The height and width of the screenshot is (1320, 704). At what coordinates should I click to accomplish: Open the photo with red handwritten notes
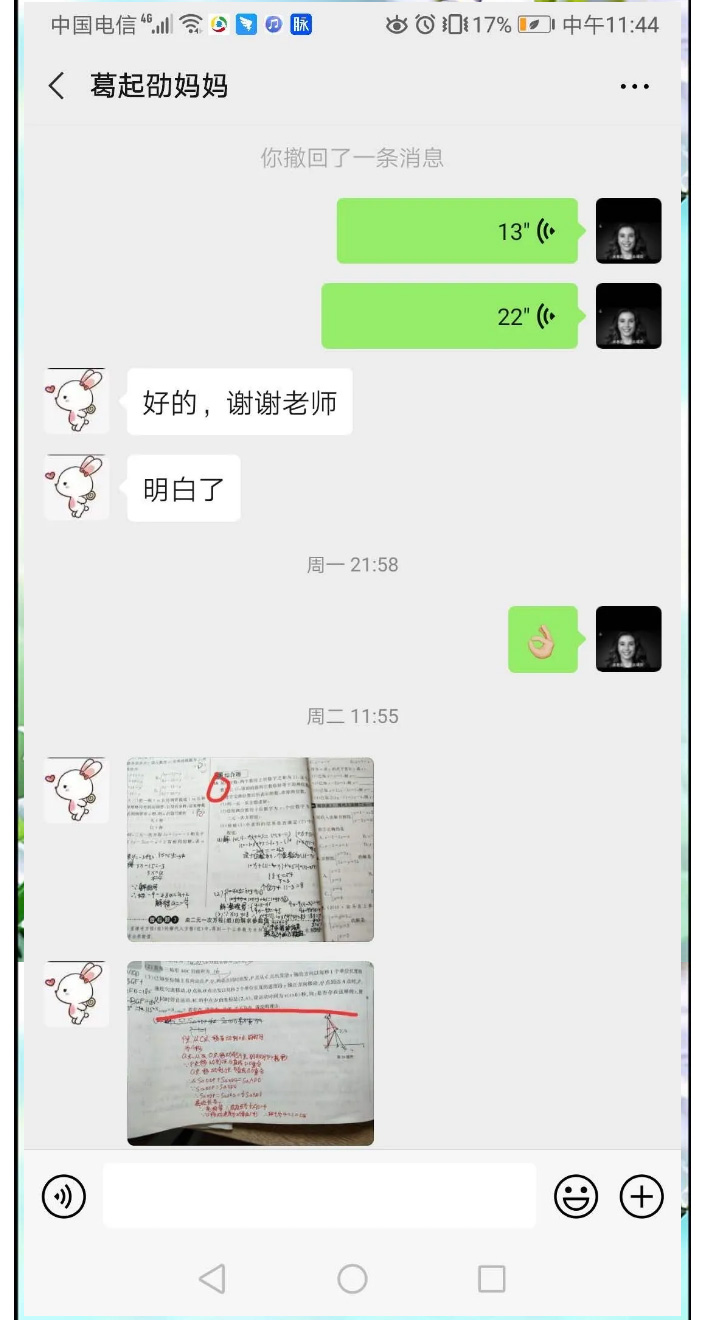click(x=250, y=1053)
